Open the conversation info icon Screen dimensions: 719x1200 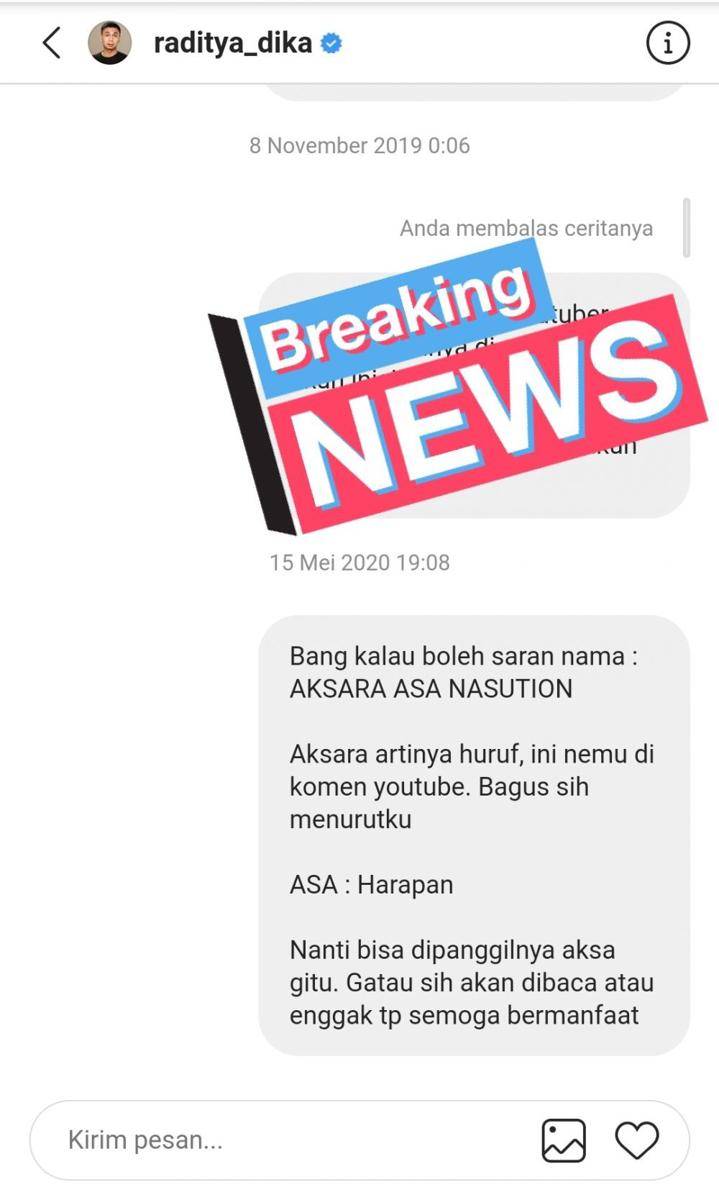(667, 43)
